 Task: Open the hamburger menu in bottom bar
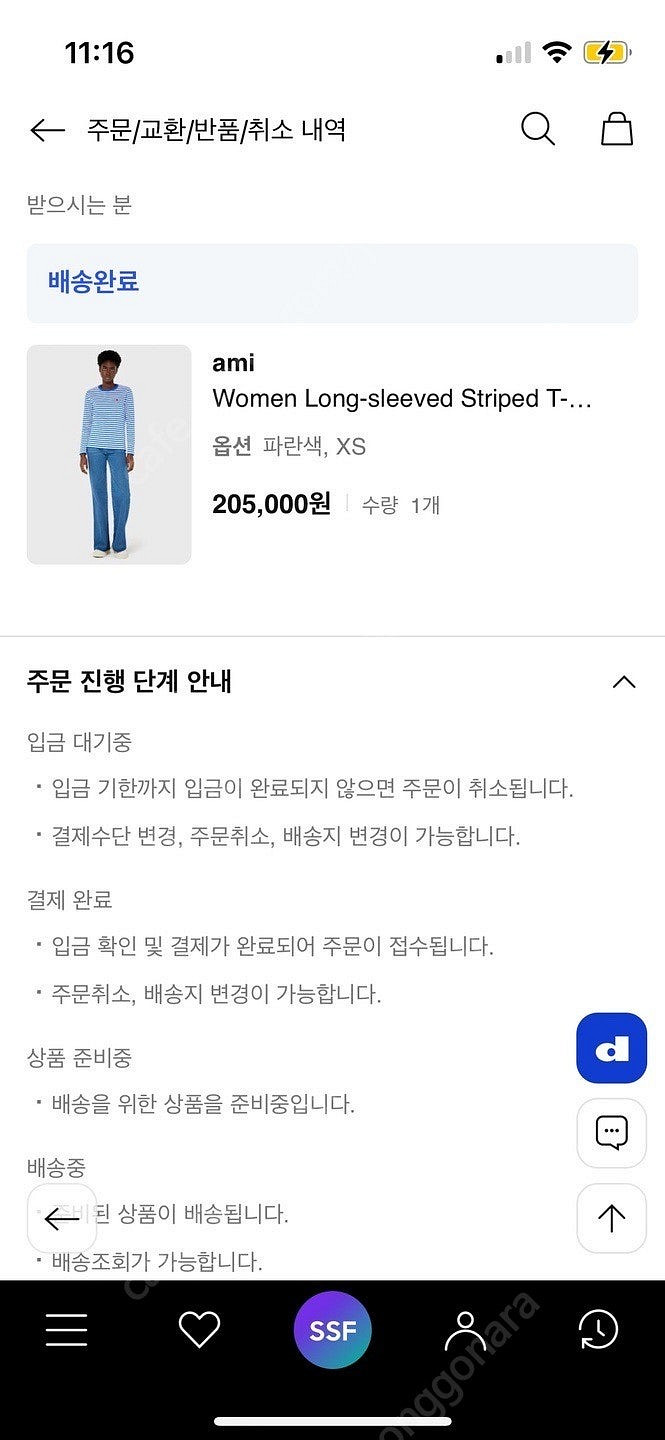(67, 1330)
